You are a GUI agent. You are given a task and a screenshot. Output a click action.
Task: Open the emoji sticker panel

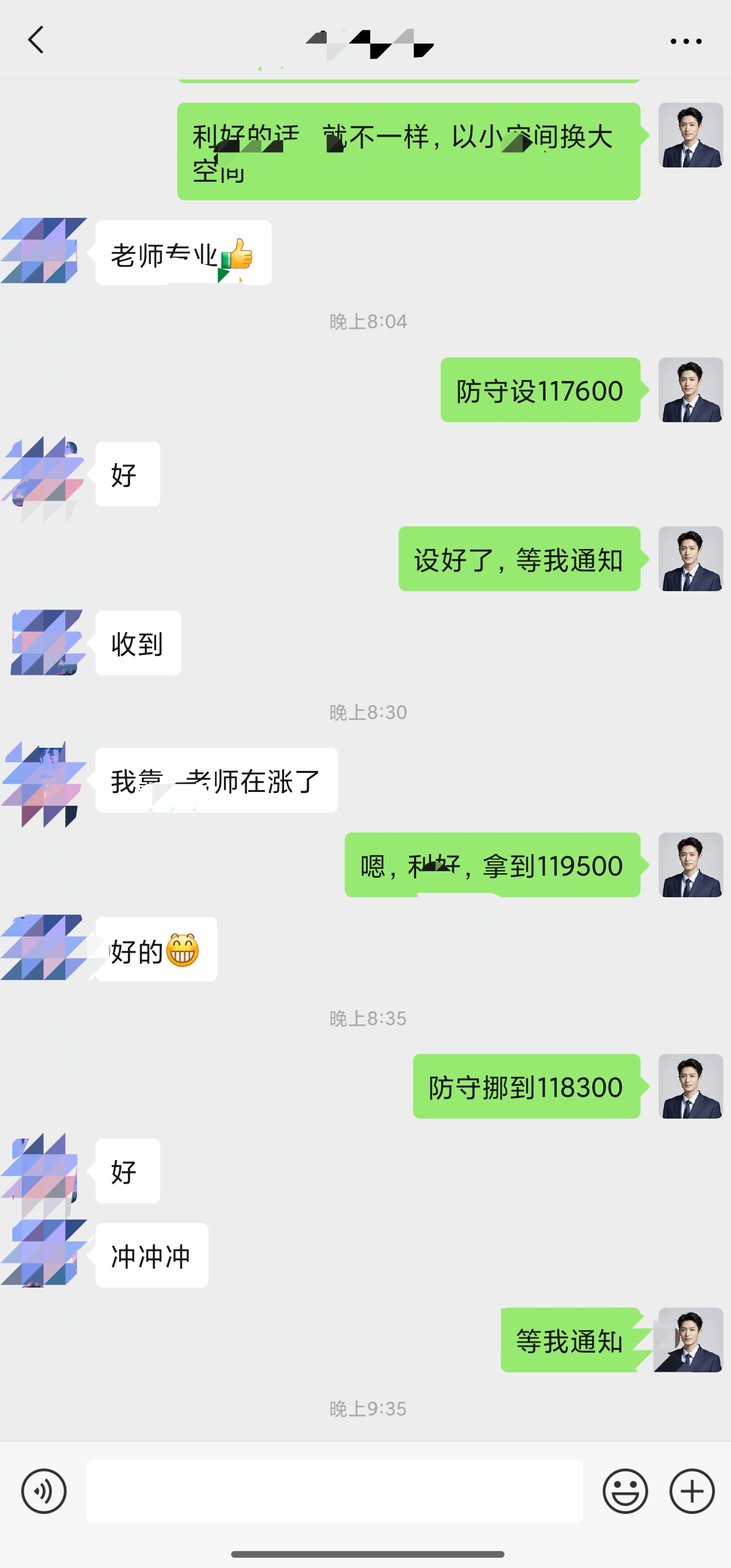625,1491
